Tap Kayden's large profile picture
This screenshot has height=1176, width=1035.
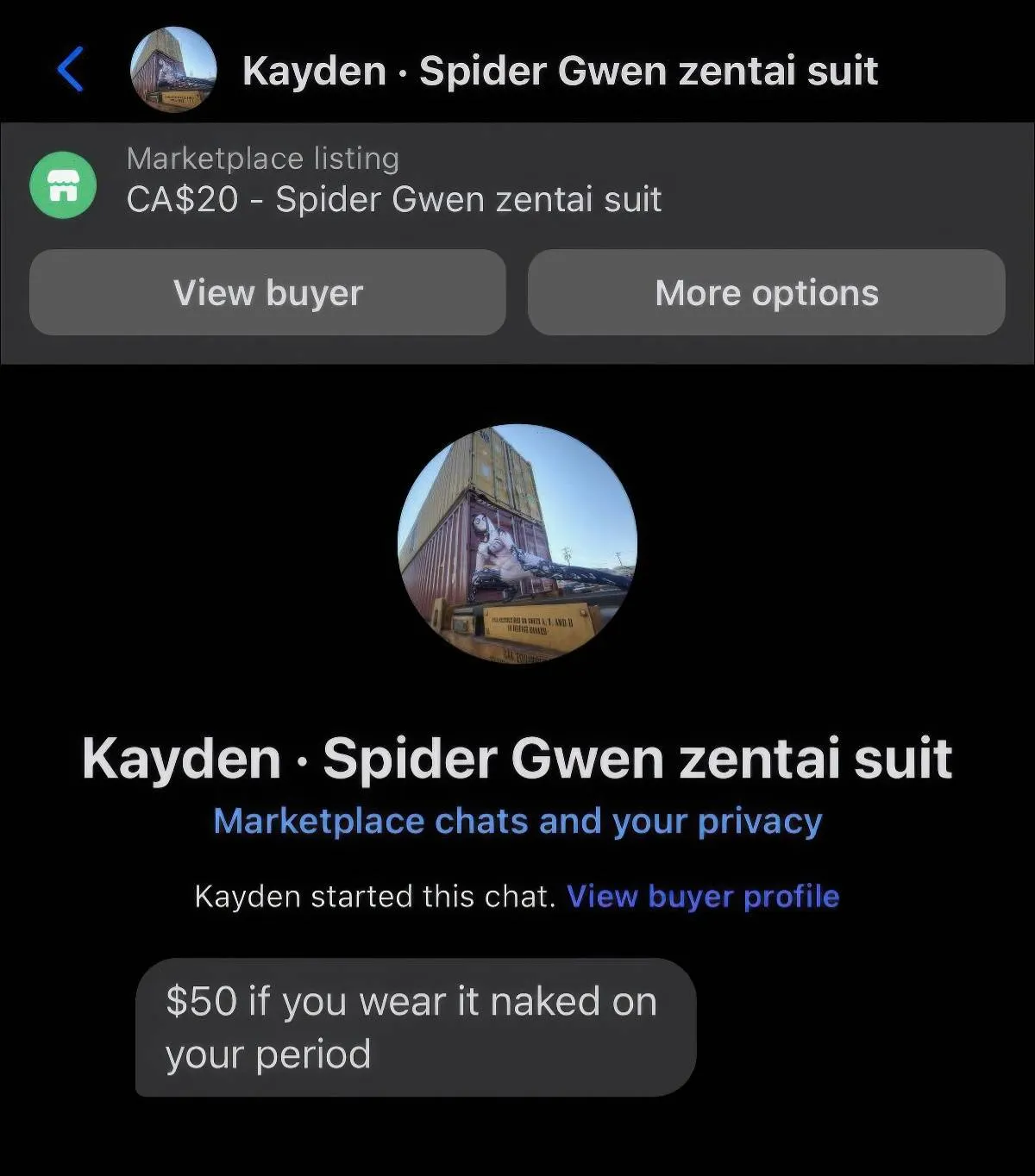[x=517, y=543]
